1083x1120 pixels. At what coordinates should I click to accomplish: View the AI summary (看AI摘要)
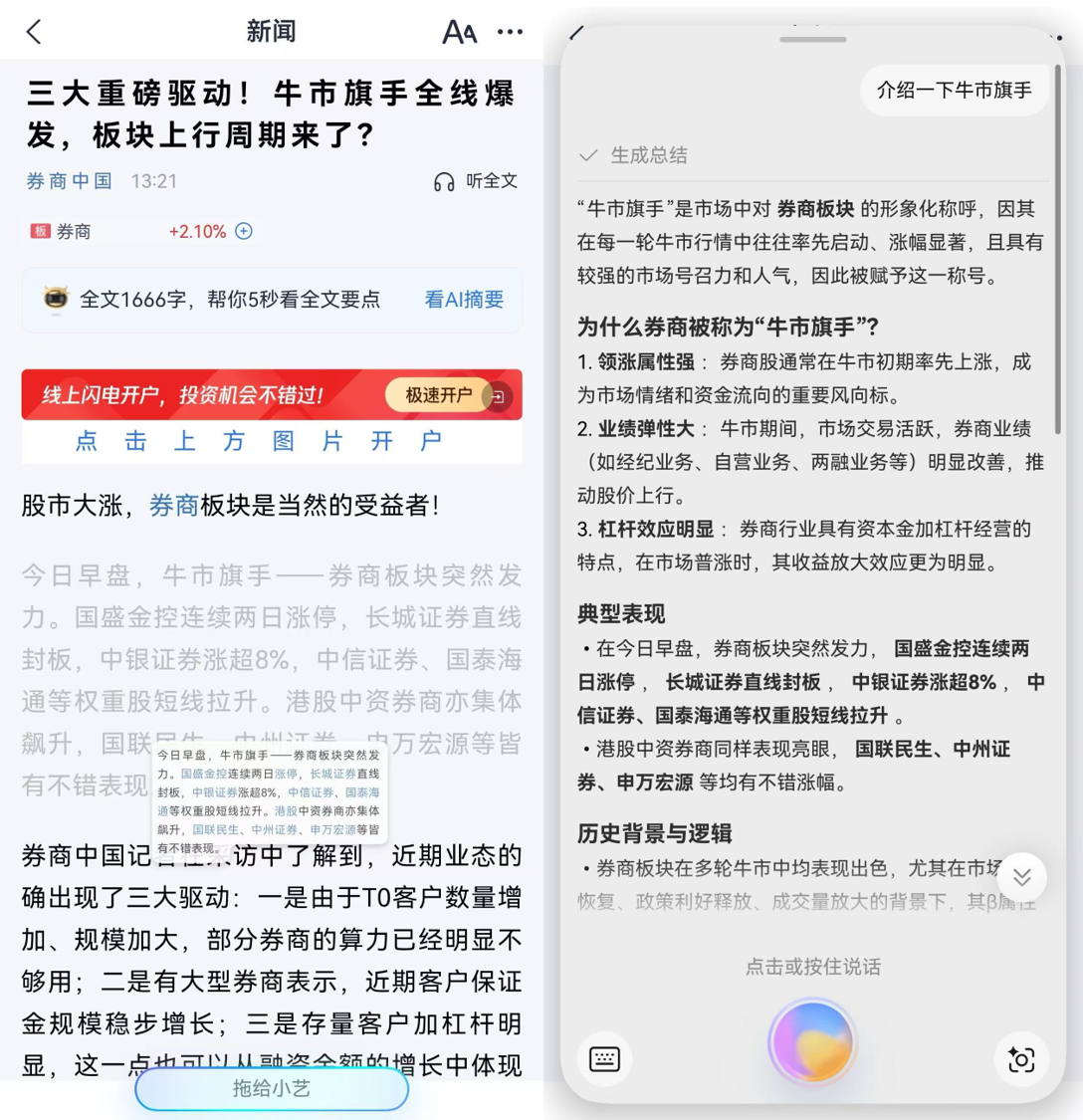464,300
